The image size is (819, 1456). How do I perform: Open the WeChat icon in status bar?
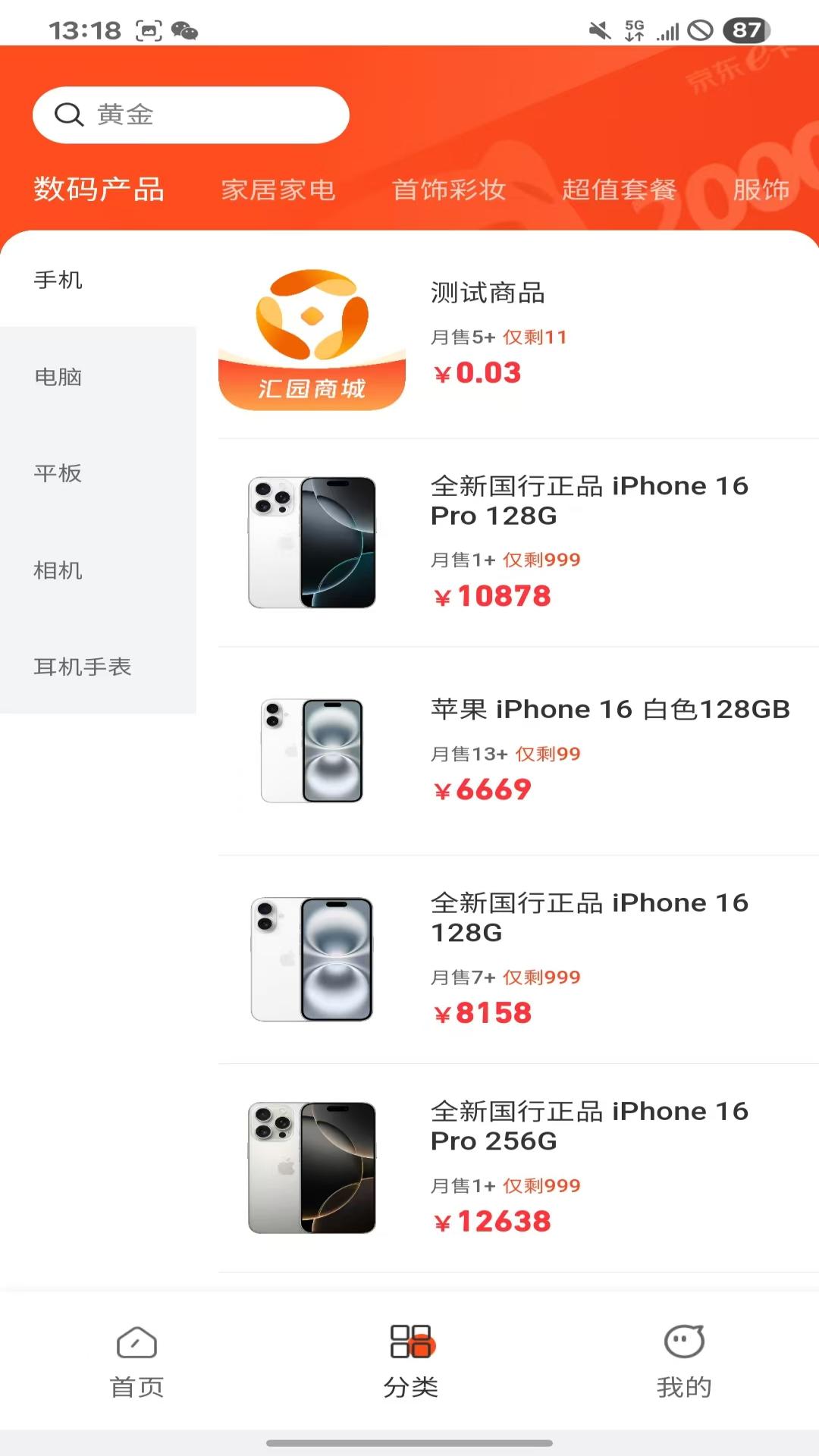[186, 29]
